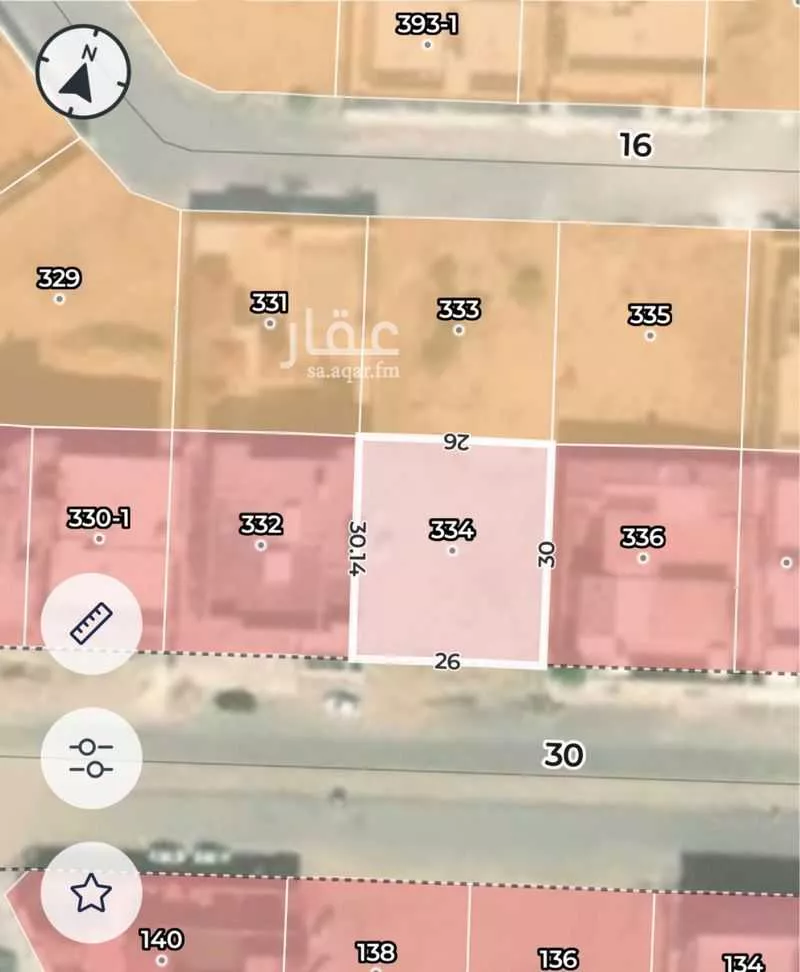The image size is (800, 972).
Task: Click the marker dot on plot 336
Action: (x=643, y=558)
